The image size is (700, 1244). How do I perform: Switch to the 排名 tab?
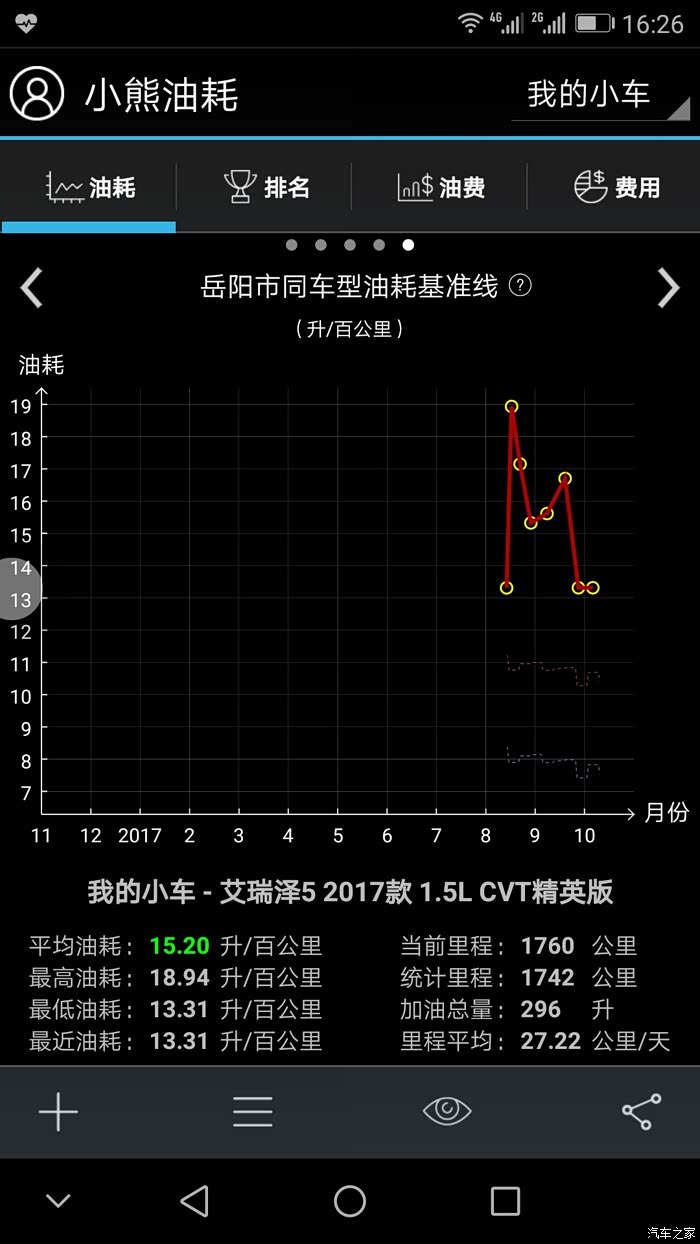[266, 187]
